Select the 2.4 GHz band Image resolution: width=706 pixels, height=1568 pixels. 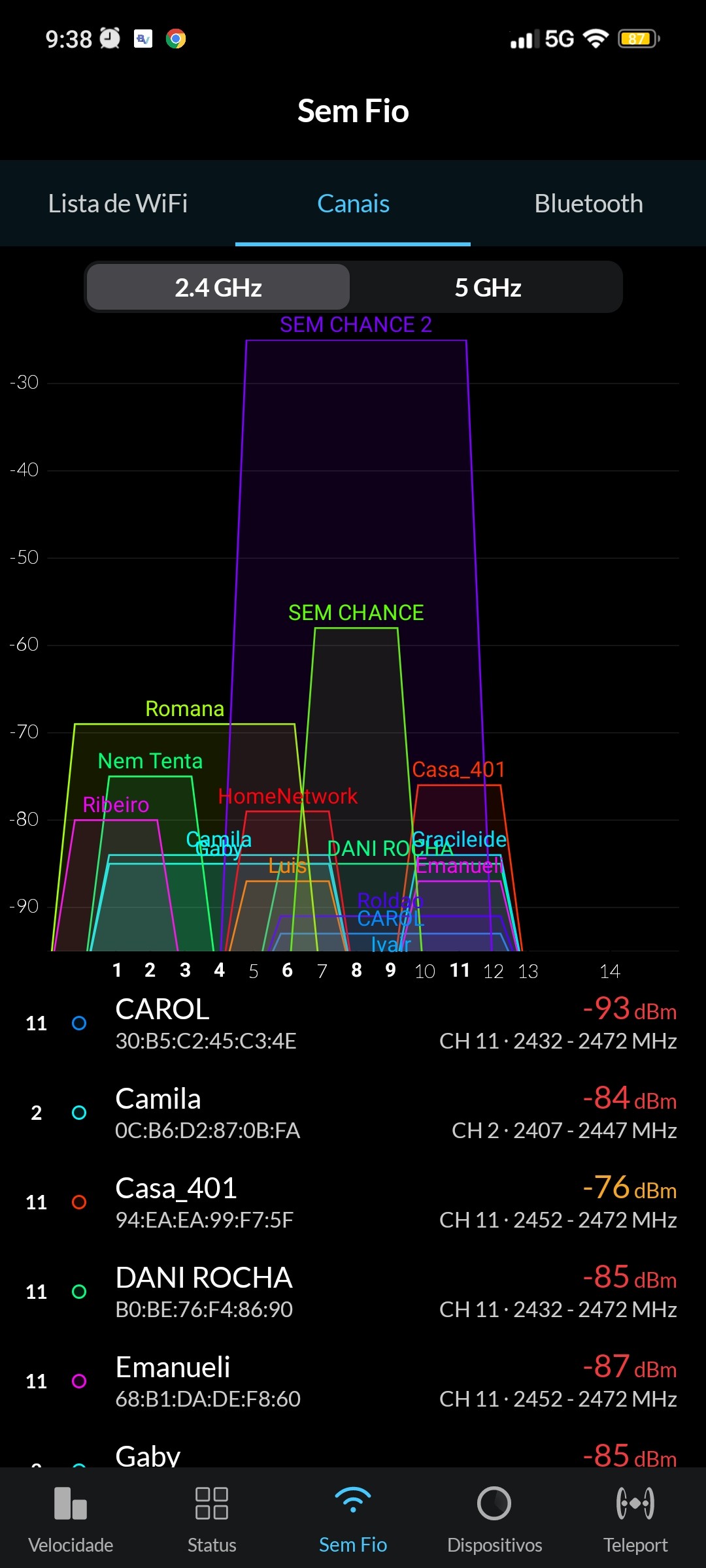pyautogui.click(x=218, y=287)
